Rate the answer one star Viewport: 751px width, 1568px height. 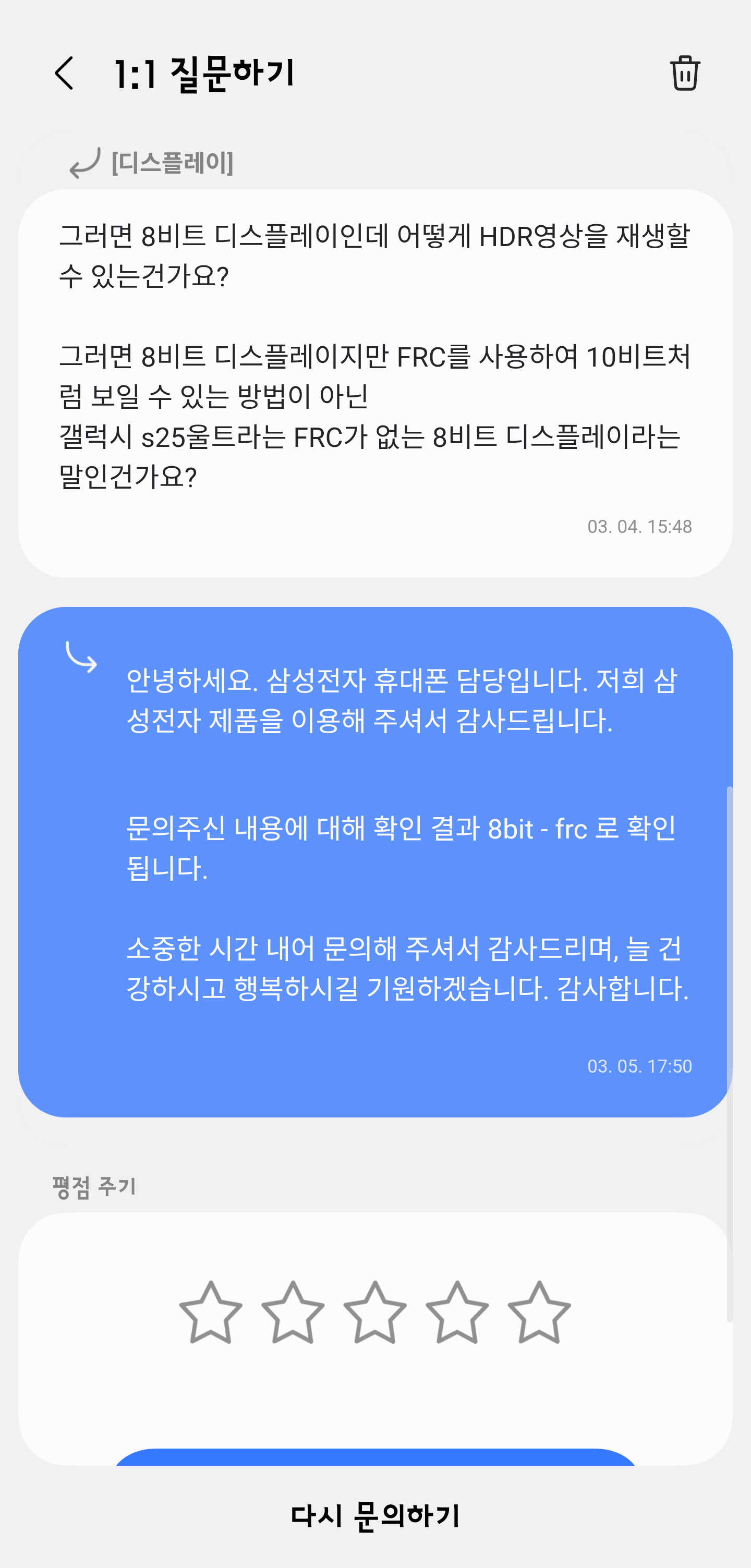[x=211, y=1313]
